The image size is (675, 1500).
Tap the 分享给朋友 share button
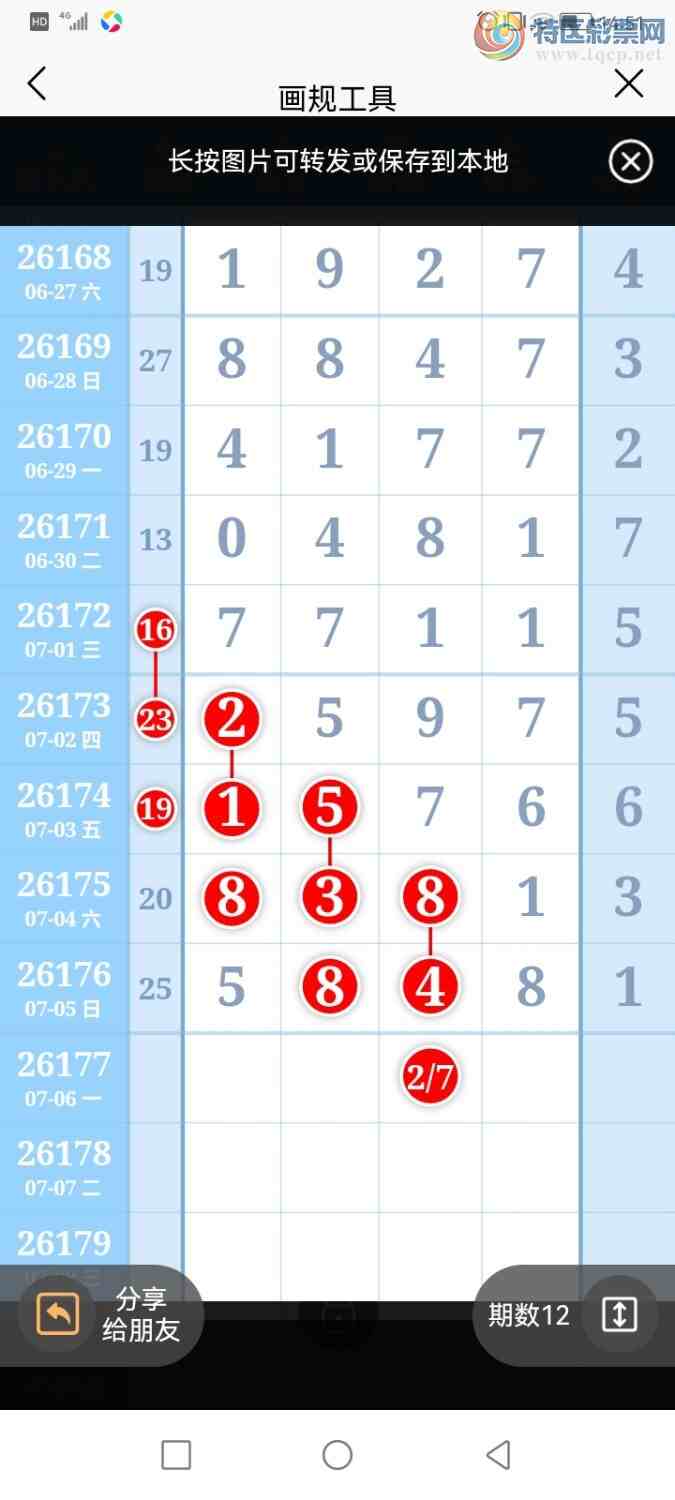[x=110, y=1315]
